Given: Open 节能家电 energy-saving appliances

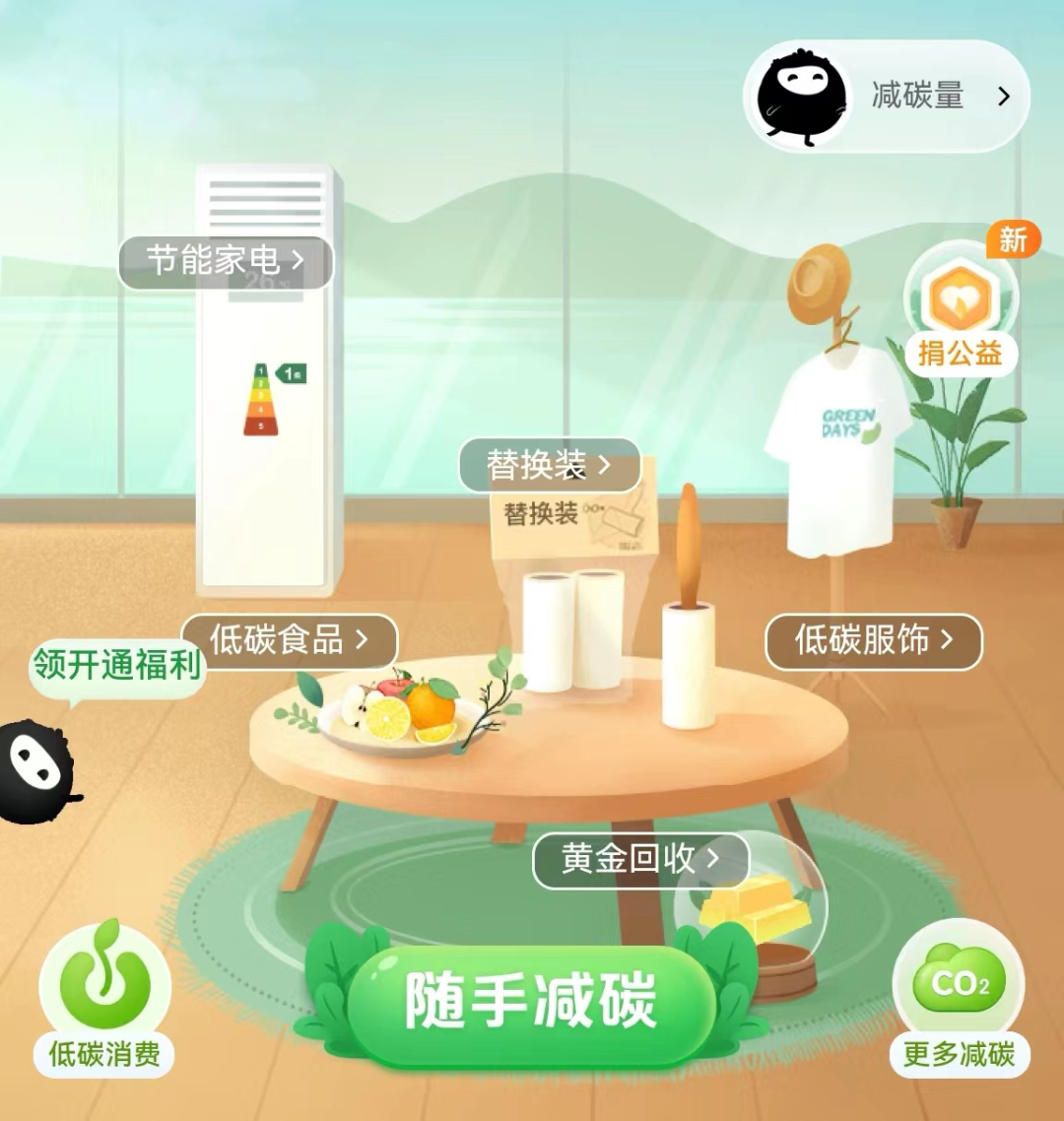Looking at the screenshot, I should coord(226,262).
